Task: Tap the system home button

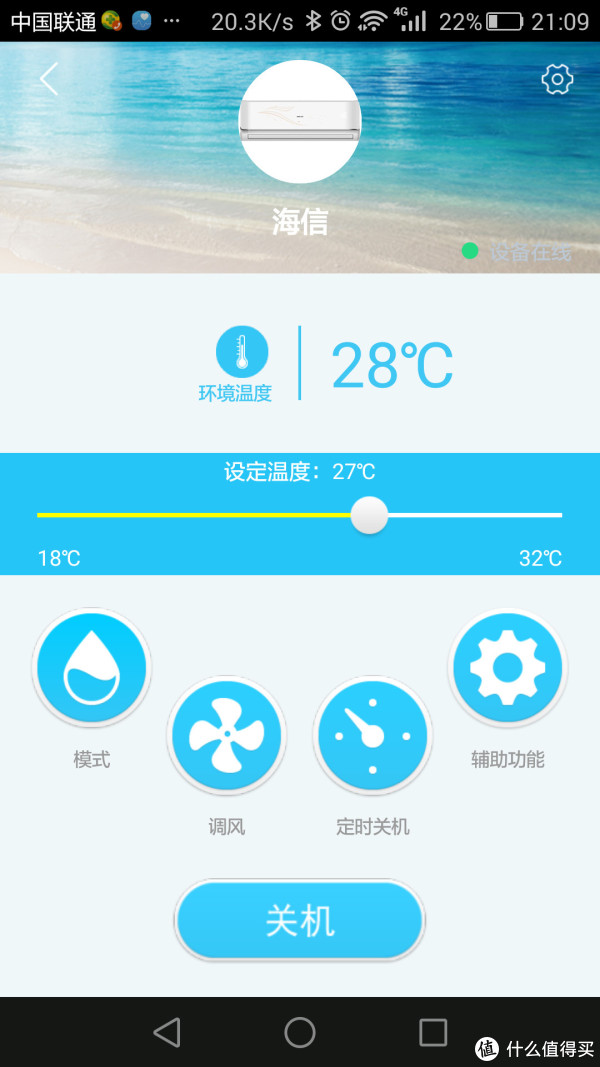Action: pos(300,1032)
